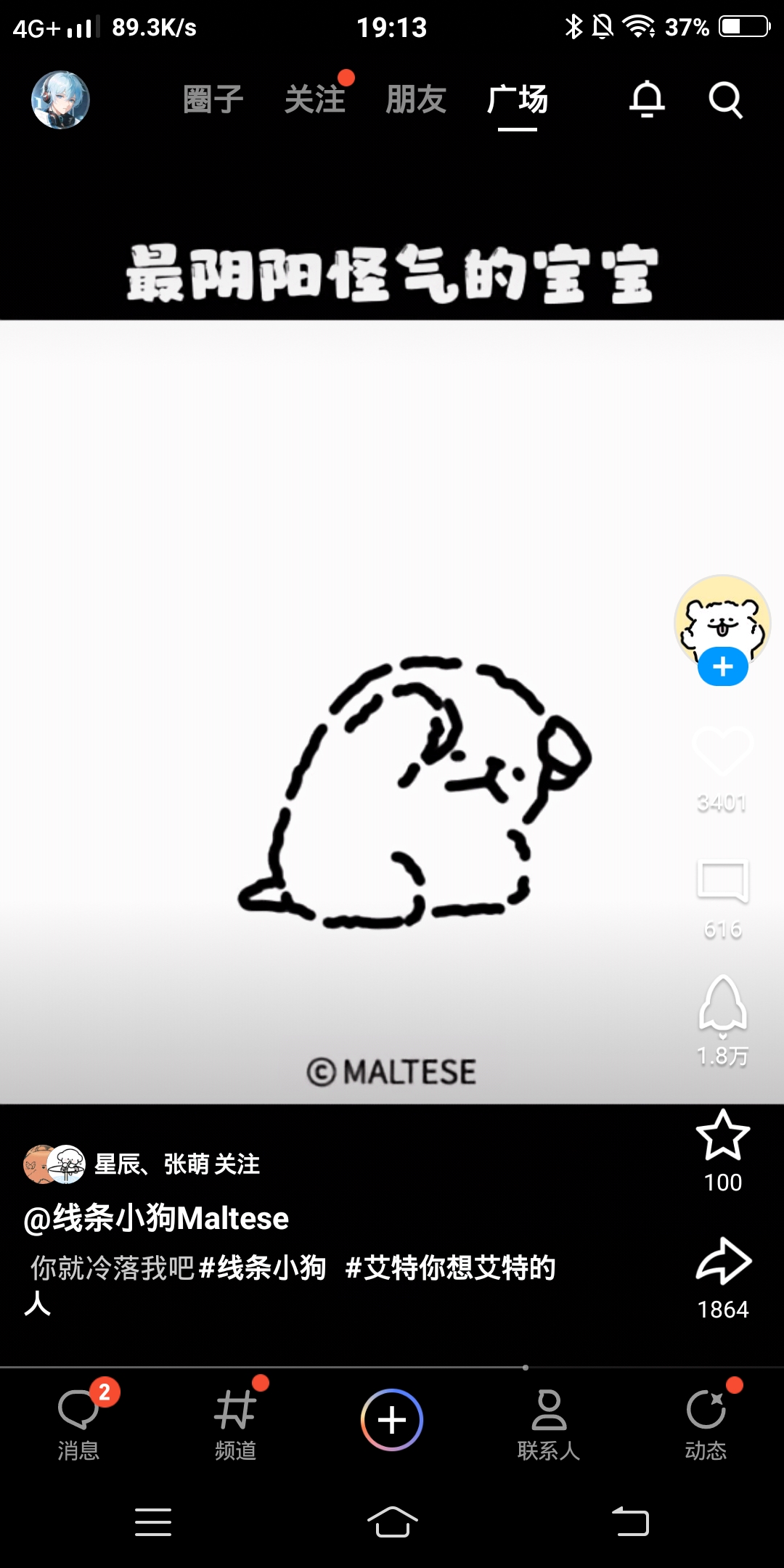Create a new post with the plus button
The image size is (784, 1568).
[392, 1420]
